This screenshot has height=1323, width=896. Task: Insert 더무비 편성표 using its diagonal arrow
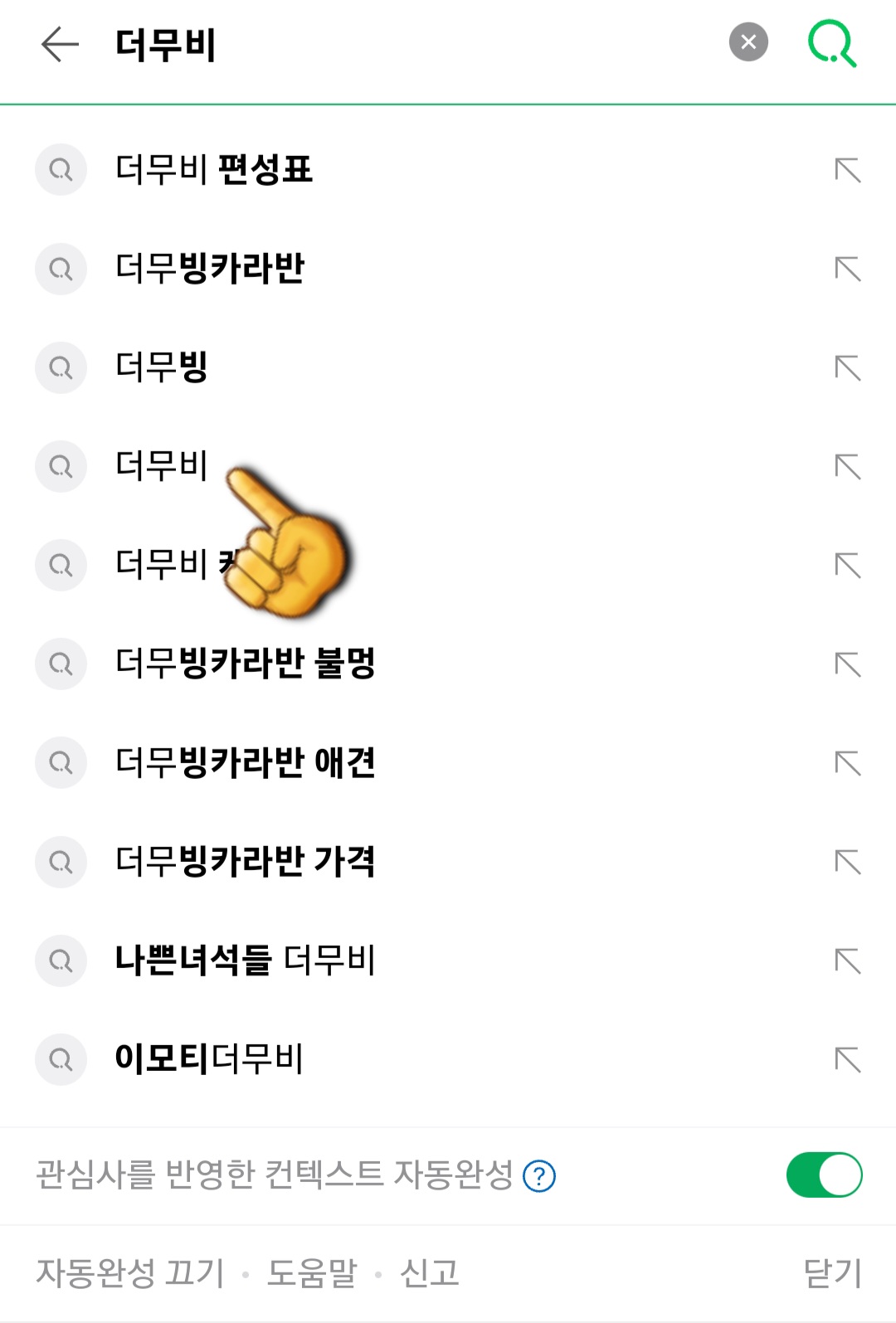coord(847,170)
